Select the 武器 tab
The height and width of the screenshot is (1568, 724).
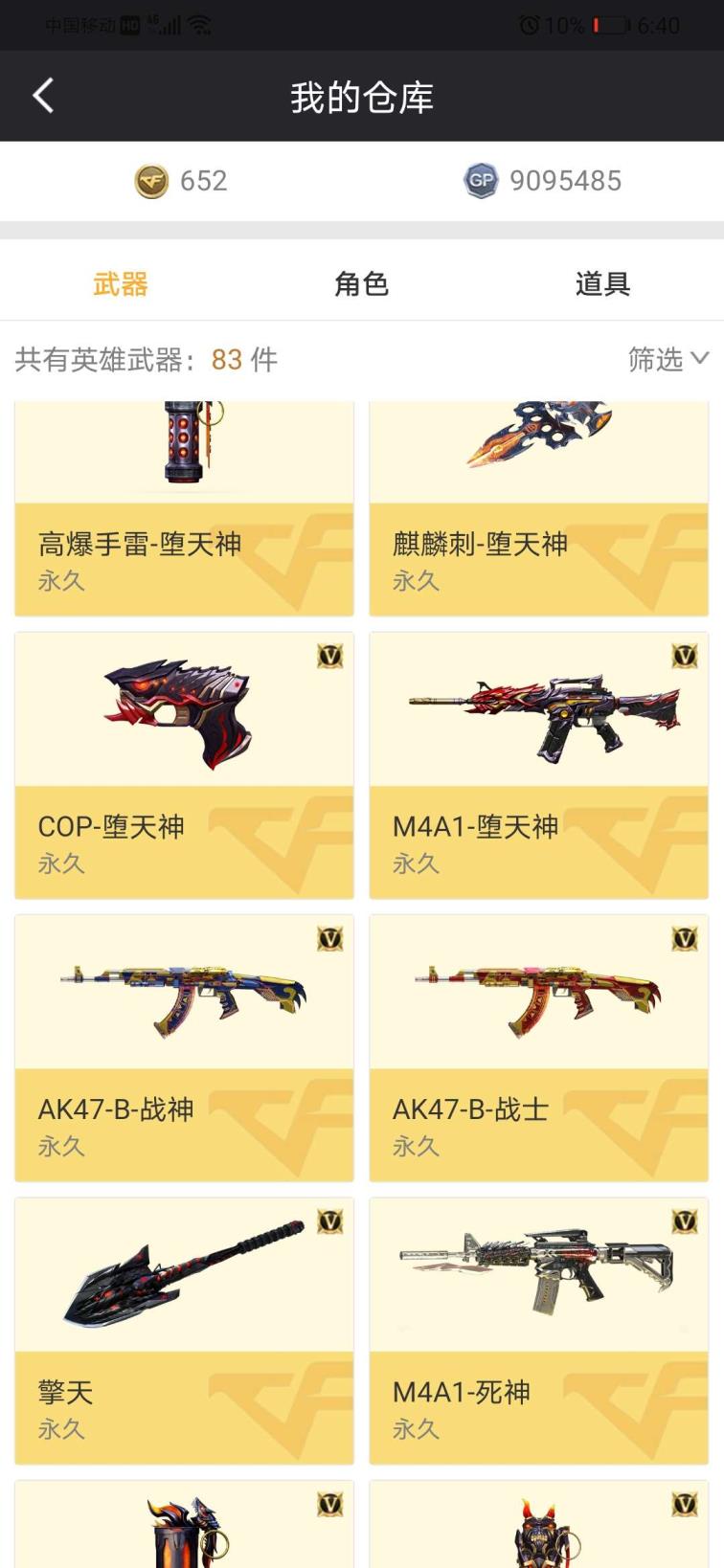121,283
